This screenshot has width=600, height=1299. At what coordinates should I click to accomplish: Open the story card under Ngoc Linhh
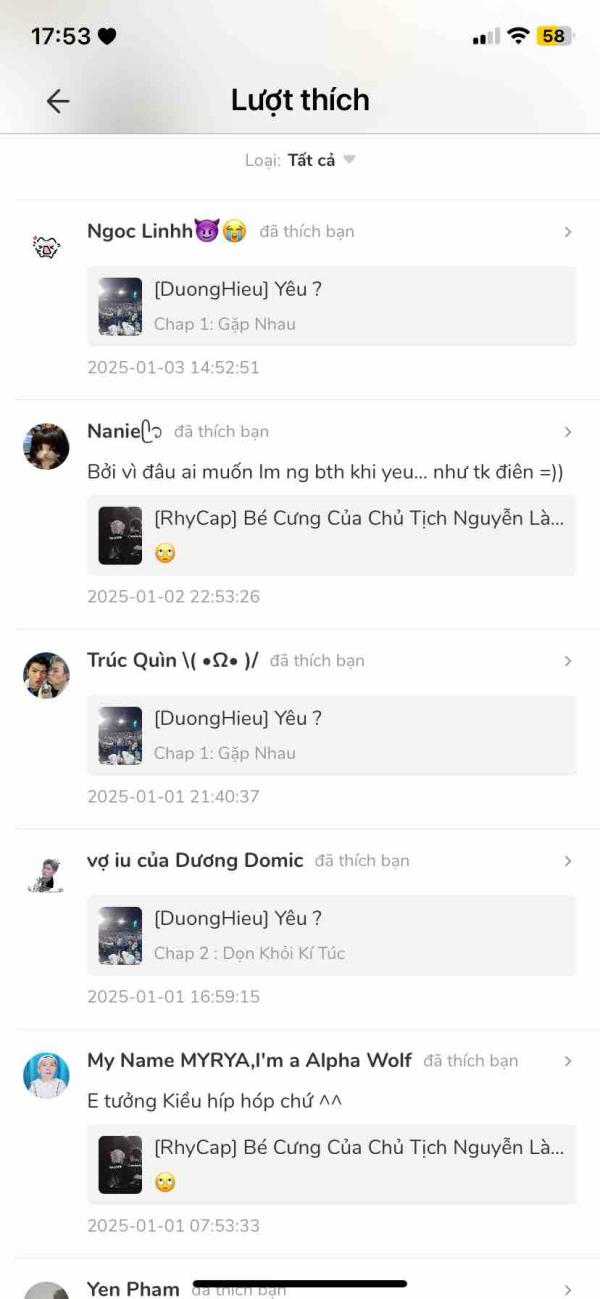[331, 306]
